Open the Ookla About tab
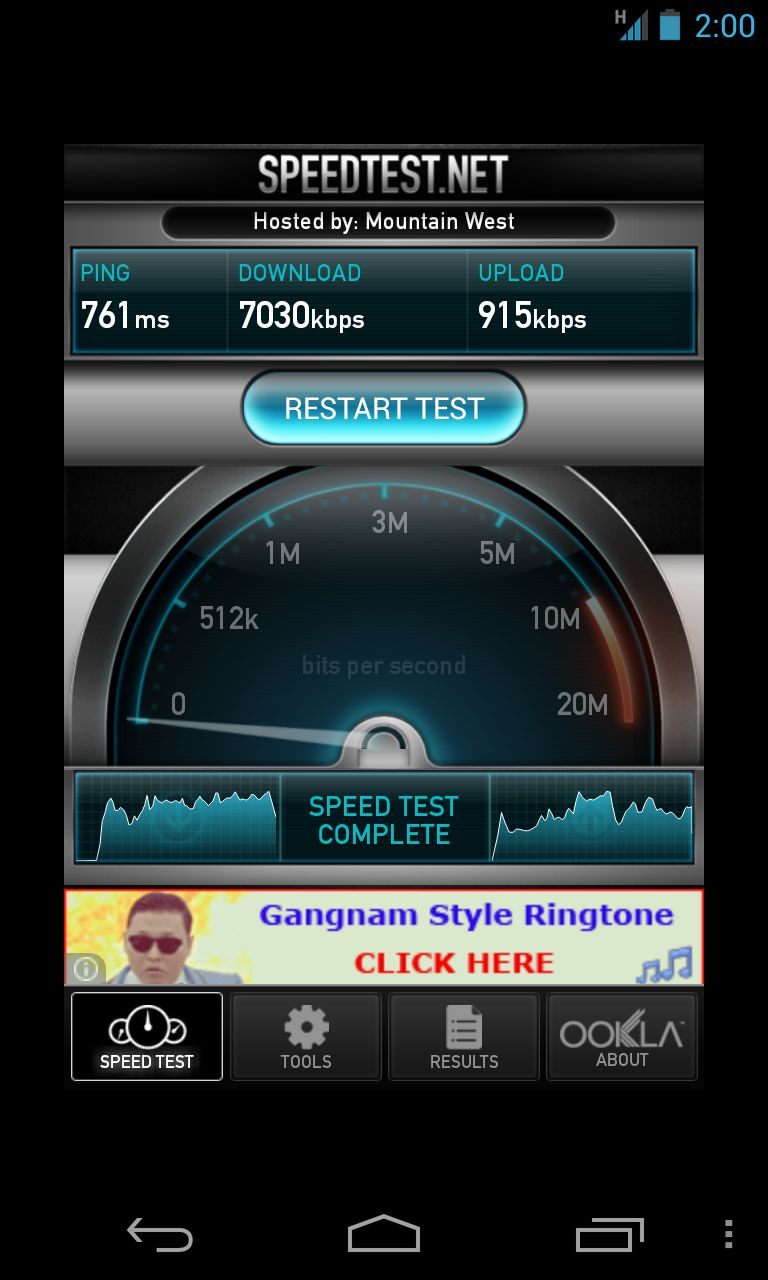The image size is (768, 1280). pos(622,1036)
